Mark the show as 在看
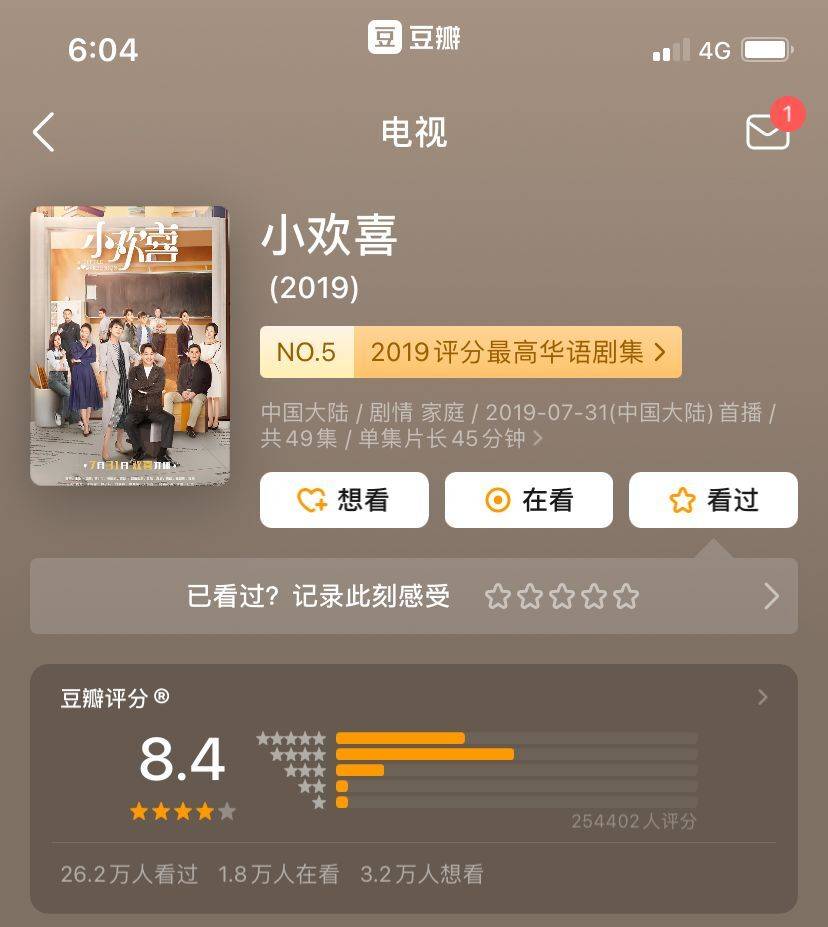The image size is (828, 927). [528, 500]
